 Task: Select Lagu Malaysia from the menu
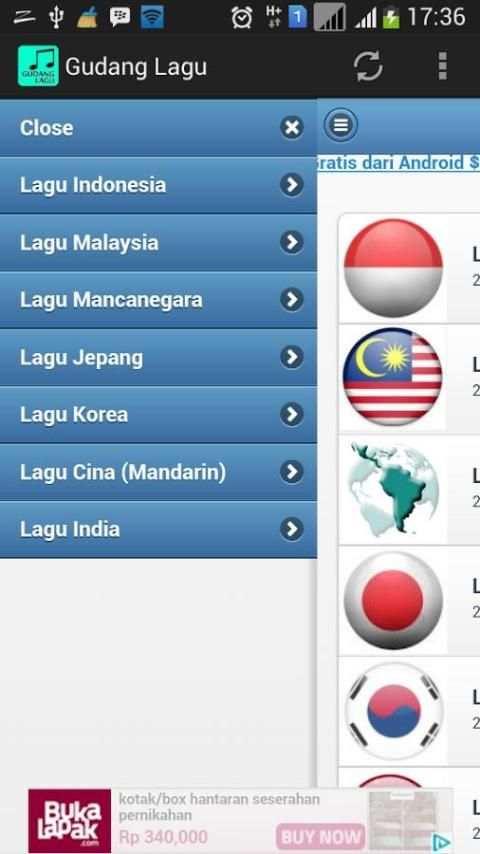click(x=158, y=242)
